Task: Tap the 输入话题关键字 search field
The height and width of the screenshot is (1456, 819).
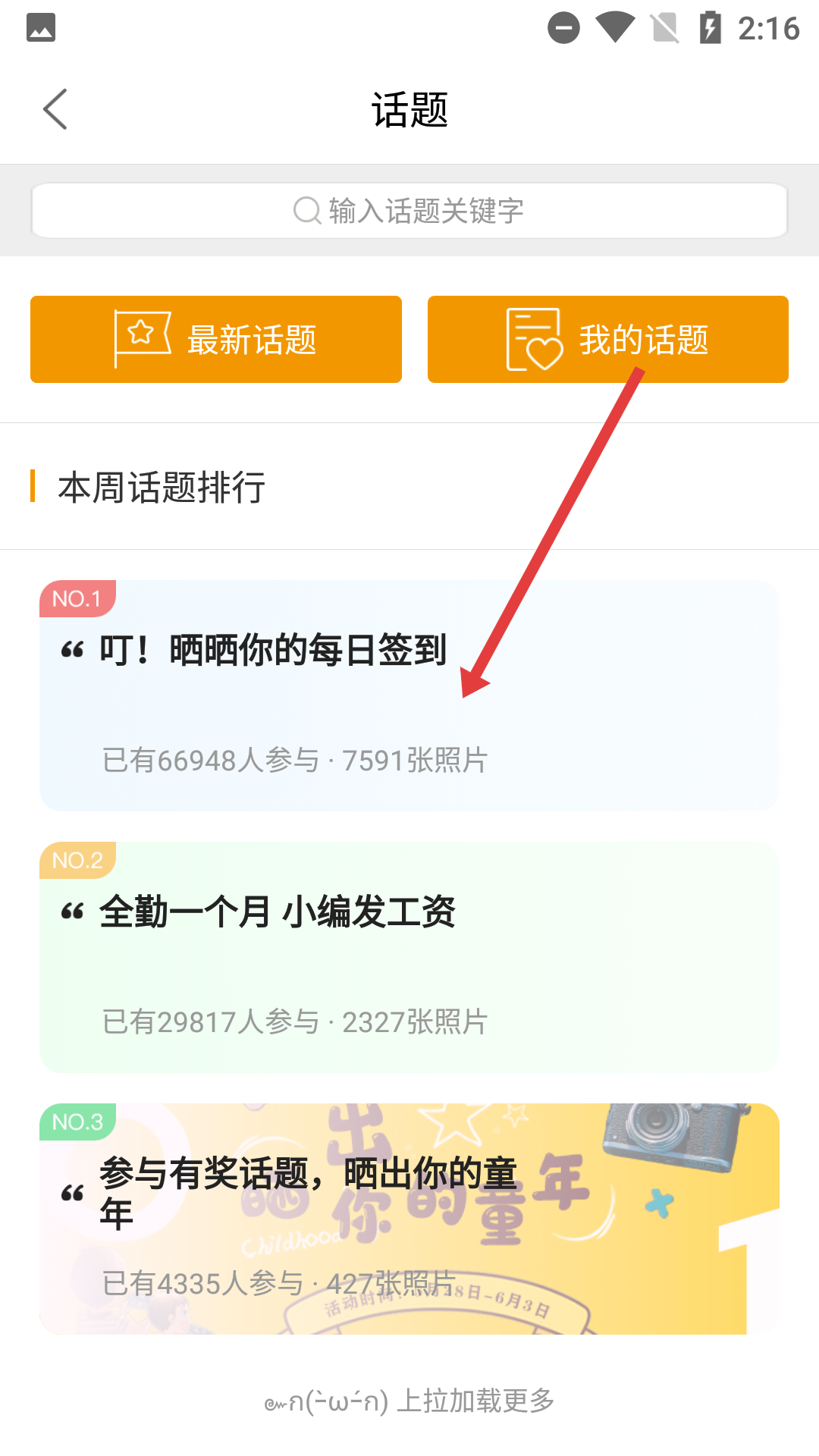Action: (x=409, y=211)
